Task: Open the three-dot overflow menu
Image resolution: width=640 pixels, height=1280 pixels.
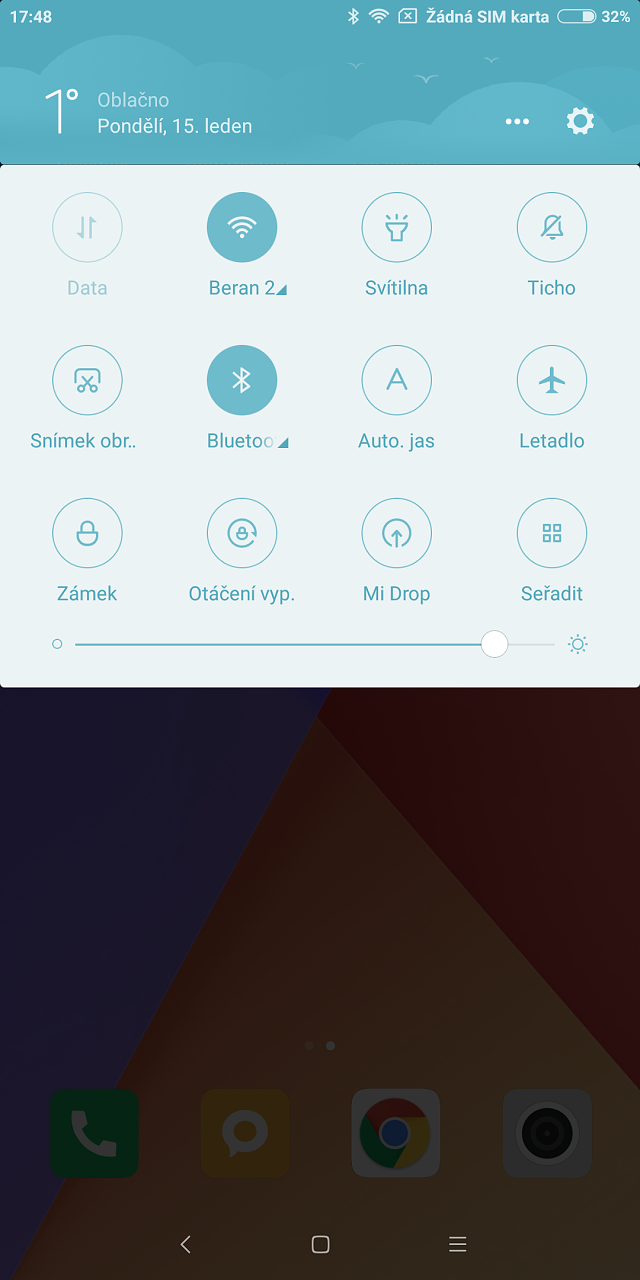Action: click(517, 121)
